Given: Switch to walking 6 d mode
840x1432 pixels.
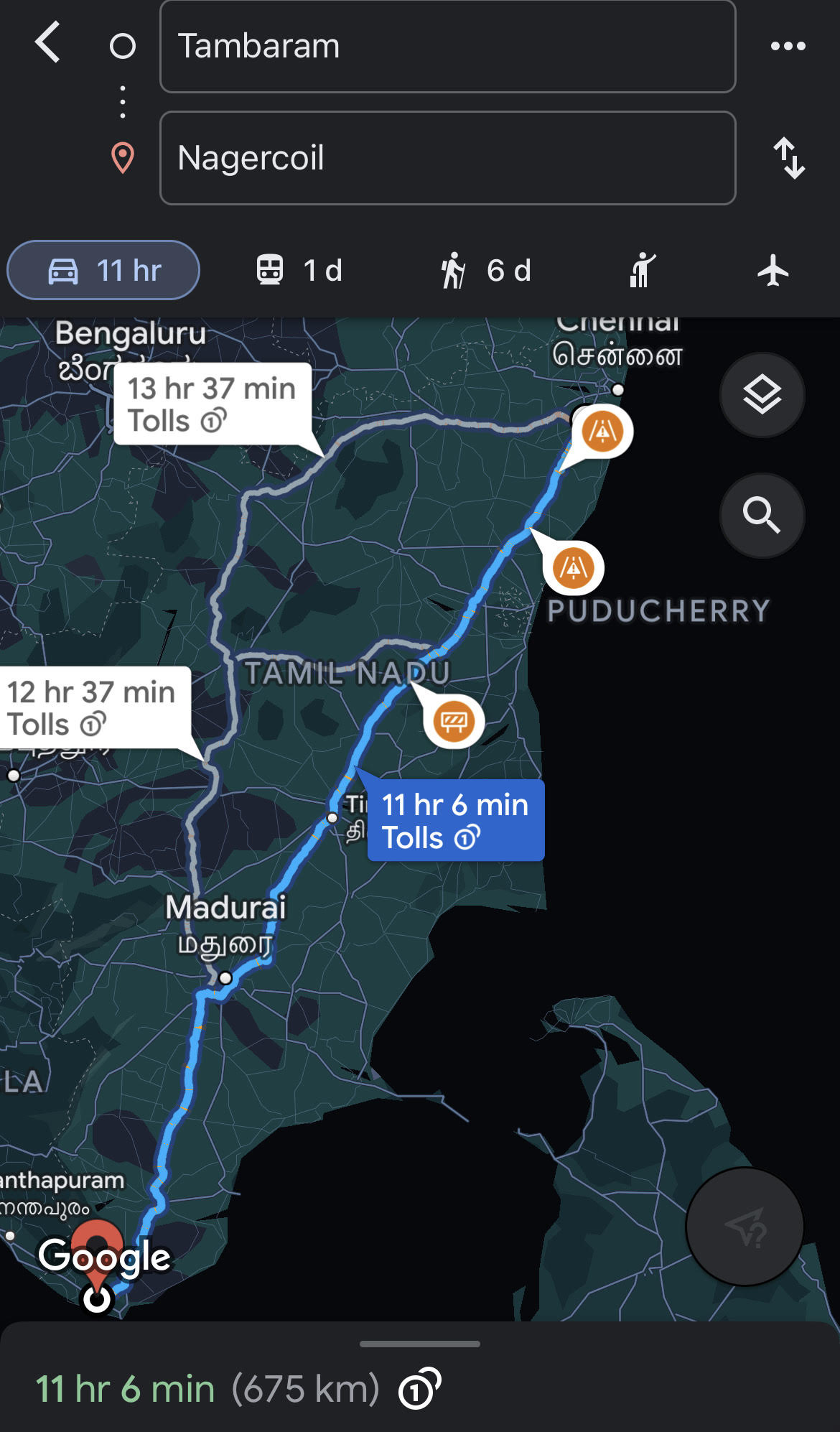Looking at the screenshot, I should pyautogui.click(x=486, y=271).
